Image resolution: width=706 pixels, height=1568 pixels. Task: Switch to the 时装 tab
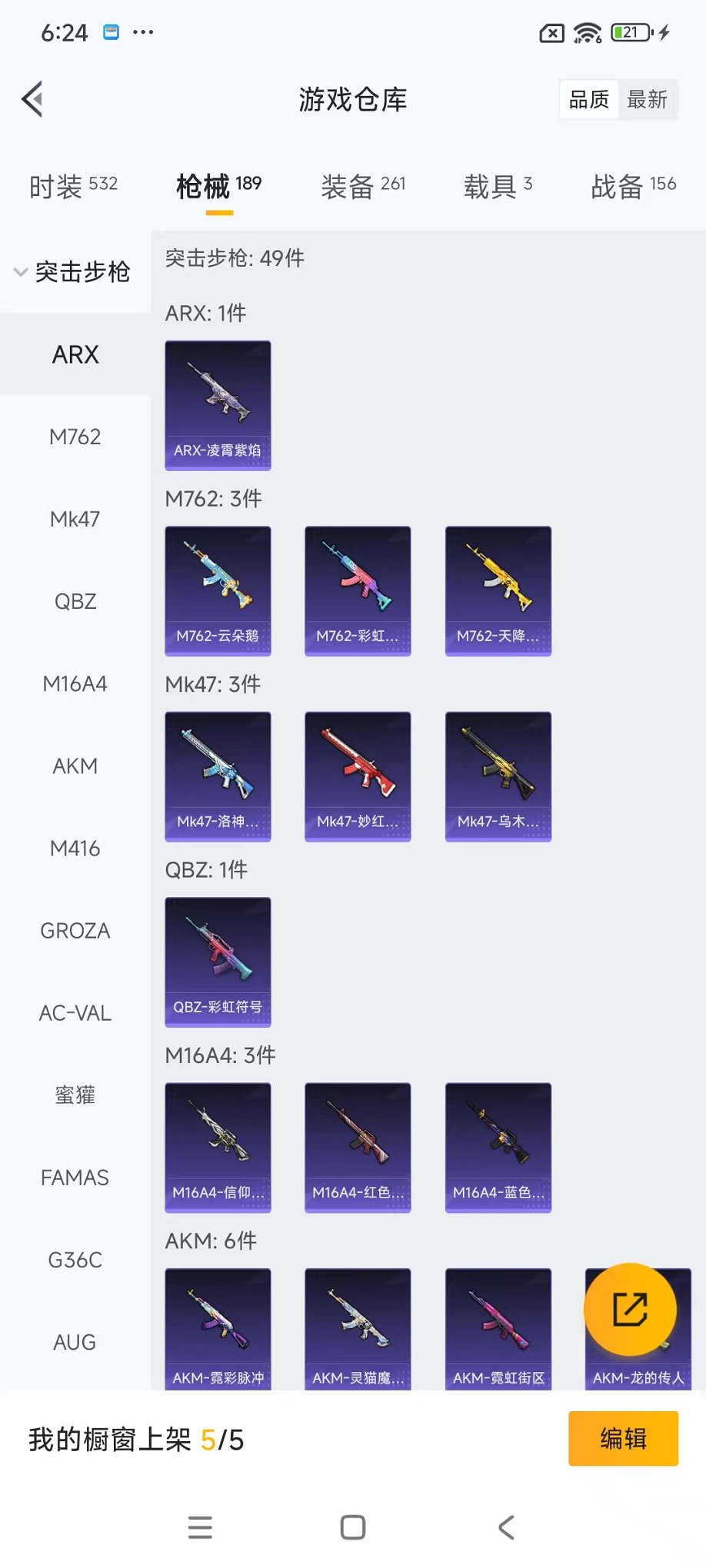[x=73, y=185]
